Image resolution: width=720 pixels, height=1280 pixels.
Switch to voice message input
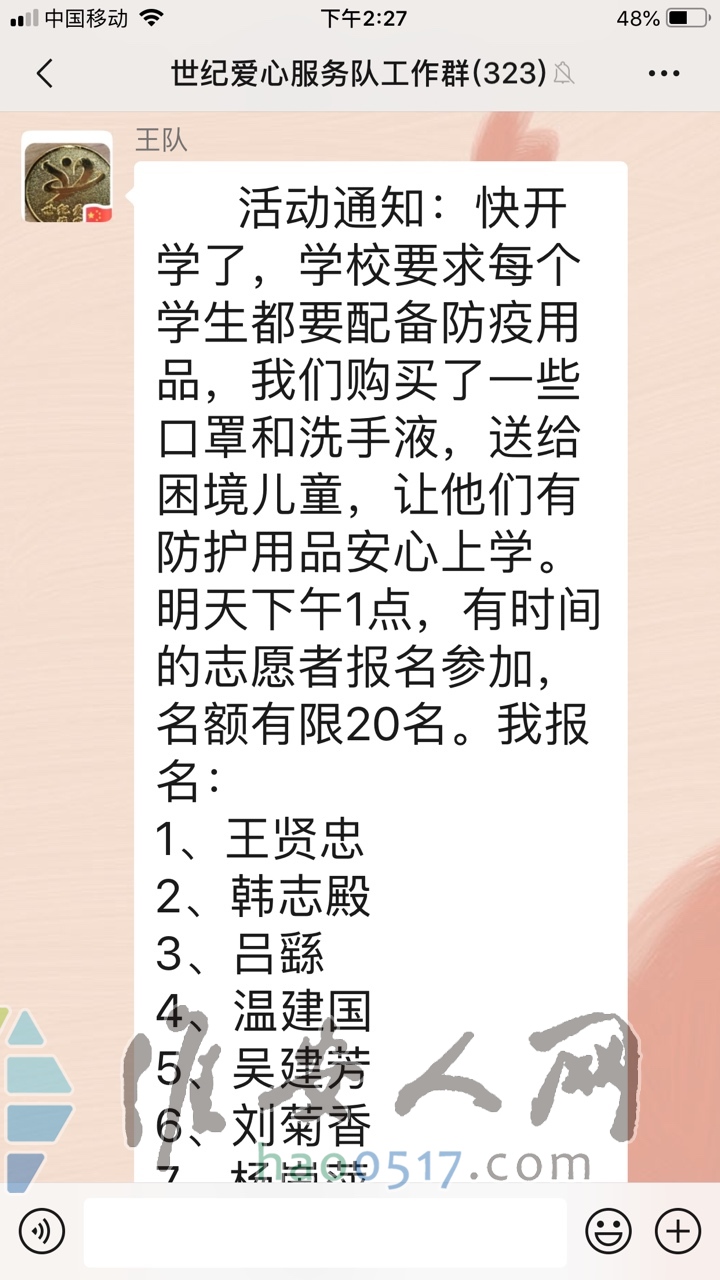click(x=41, y=1231)
